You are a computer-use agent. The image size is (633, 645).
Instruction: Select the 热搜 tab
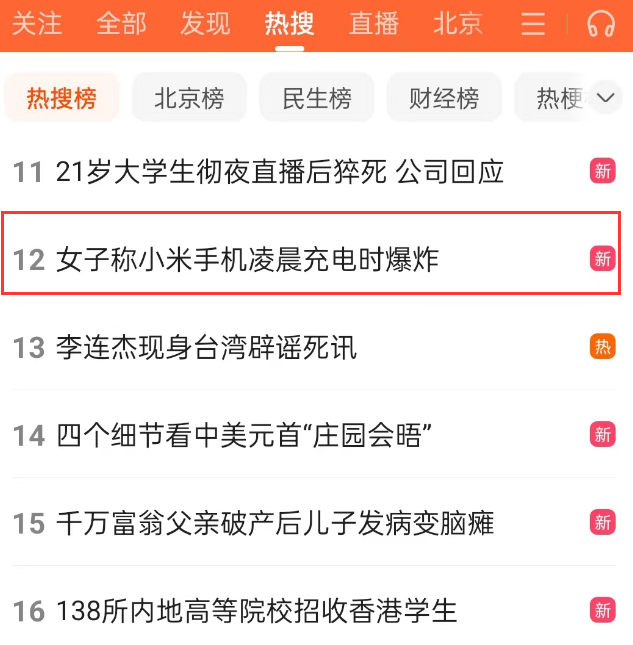click(x=289, y=24)
